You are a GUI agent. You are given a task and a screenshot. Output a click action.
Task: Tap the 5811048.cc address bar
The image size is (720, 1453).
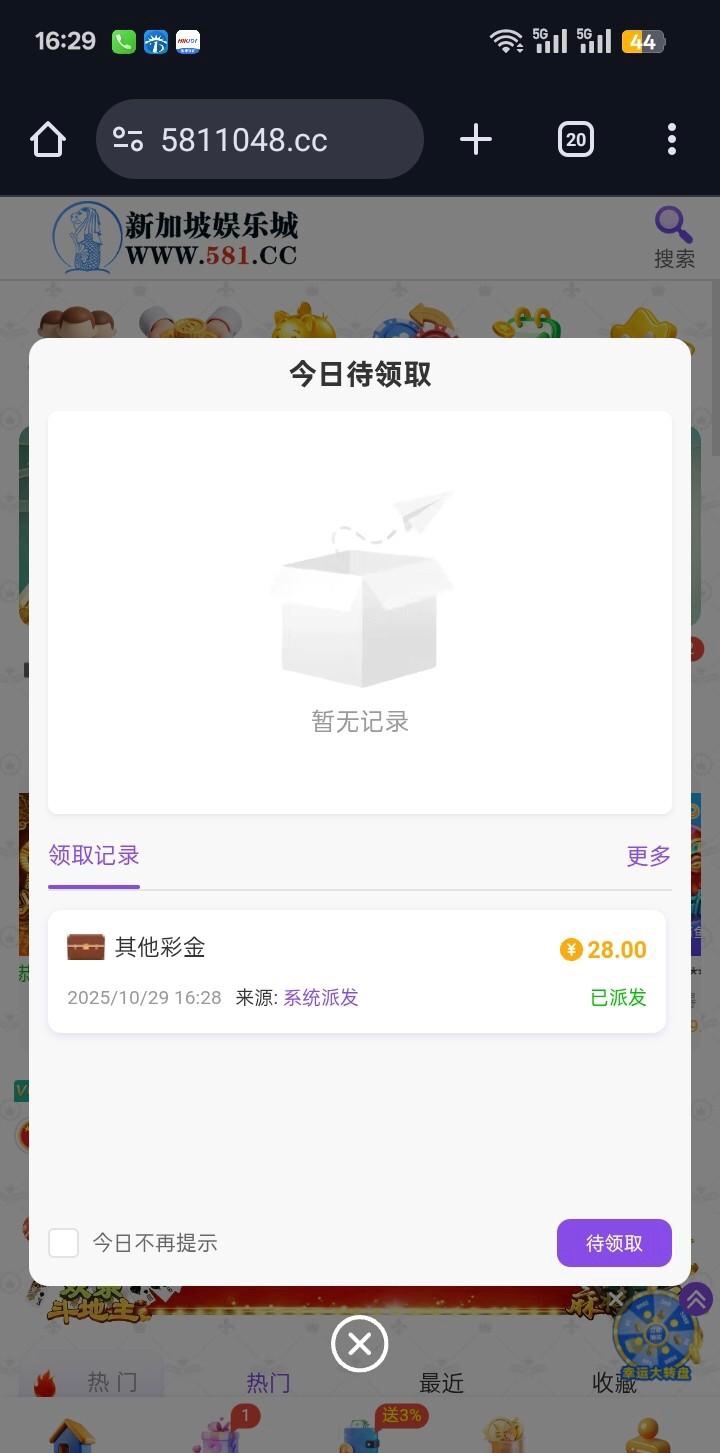260,140
